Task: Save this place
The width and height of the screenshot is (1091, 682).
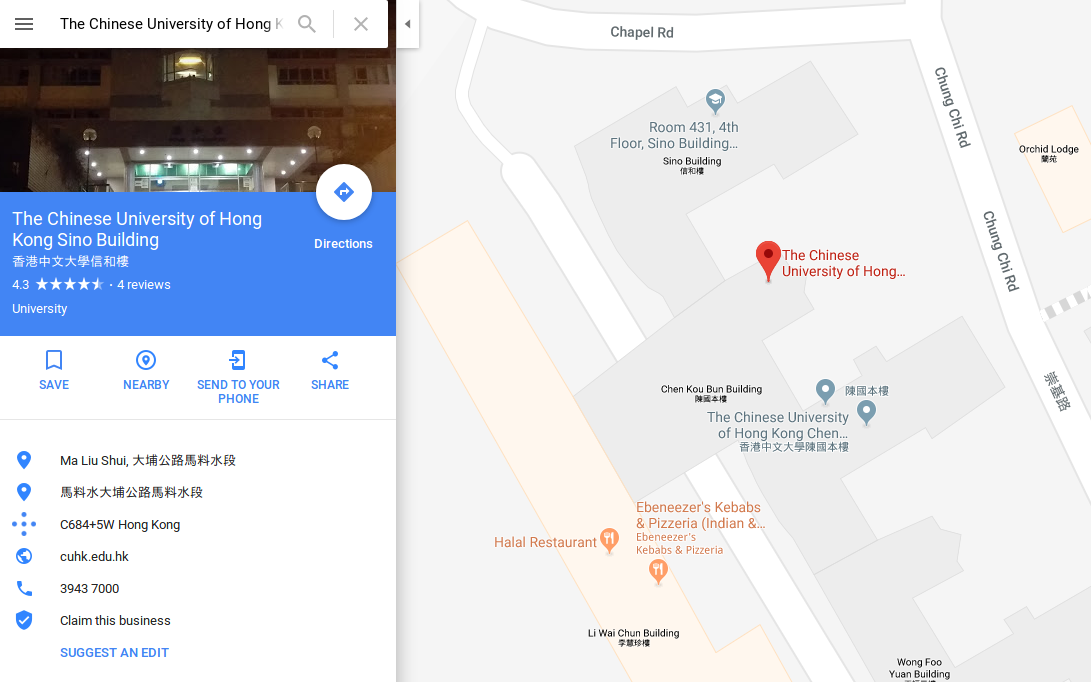Action: 54,370
